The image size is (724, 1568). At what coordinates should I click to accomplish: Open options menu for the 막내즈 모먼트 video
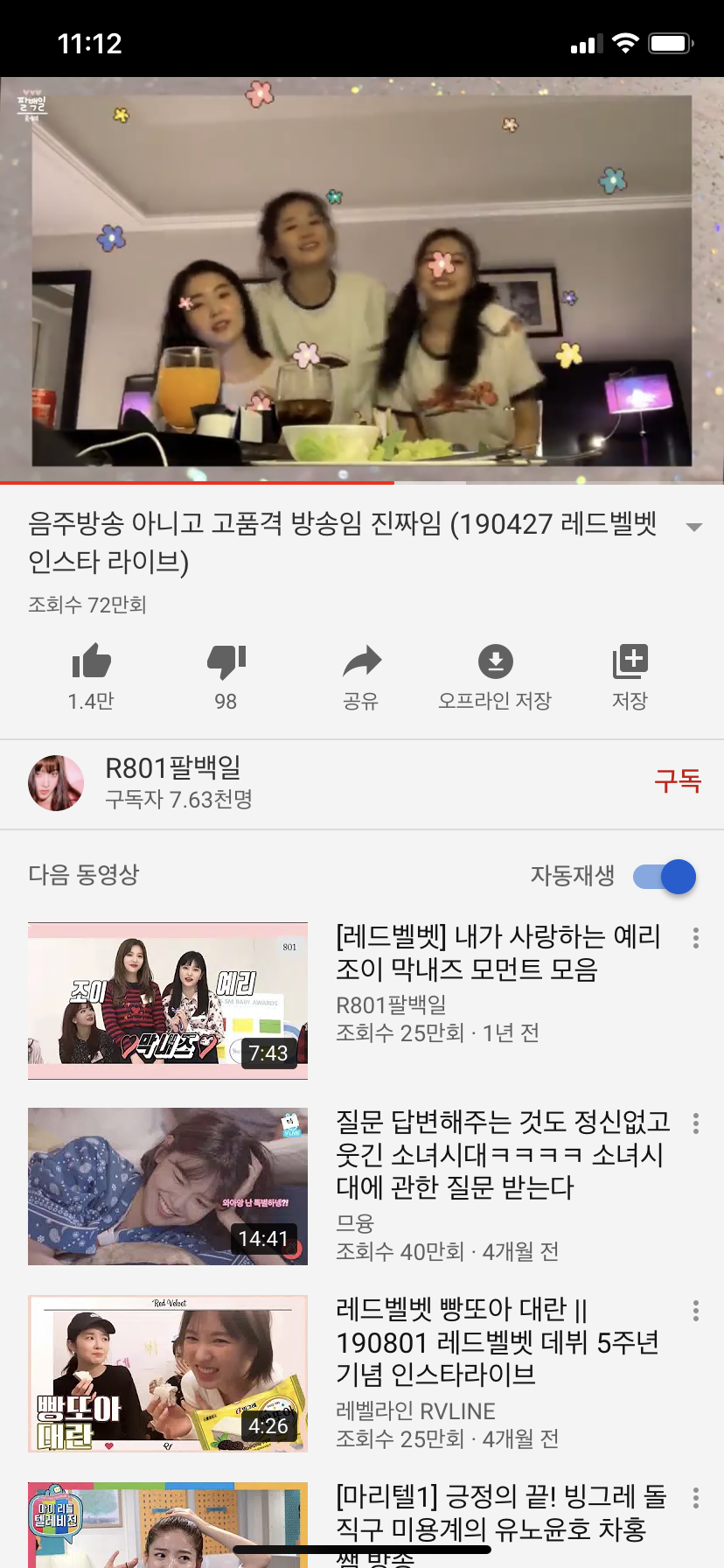coord(695,940)
